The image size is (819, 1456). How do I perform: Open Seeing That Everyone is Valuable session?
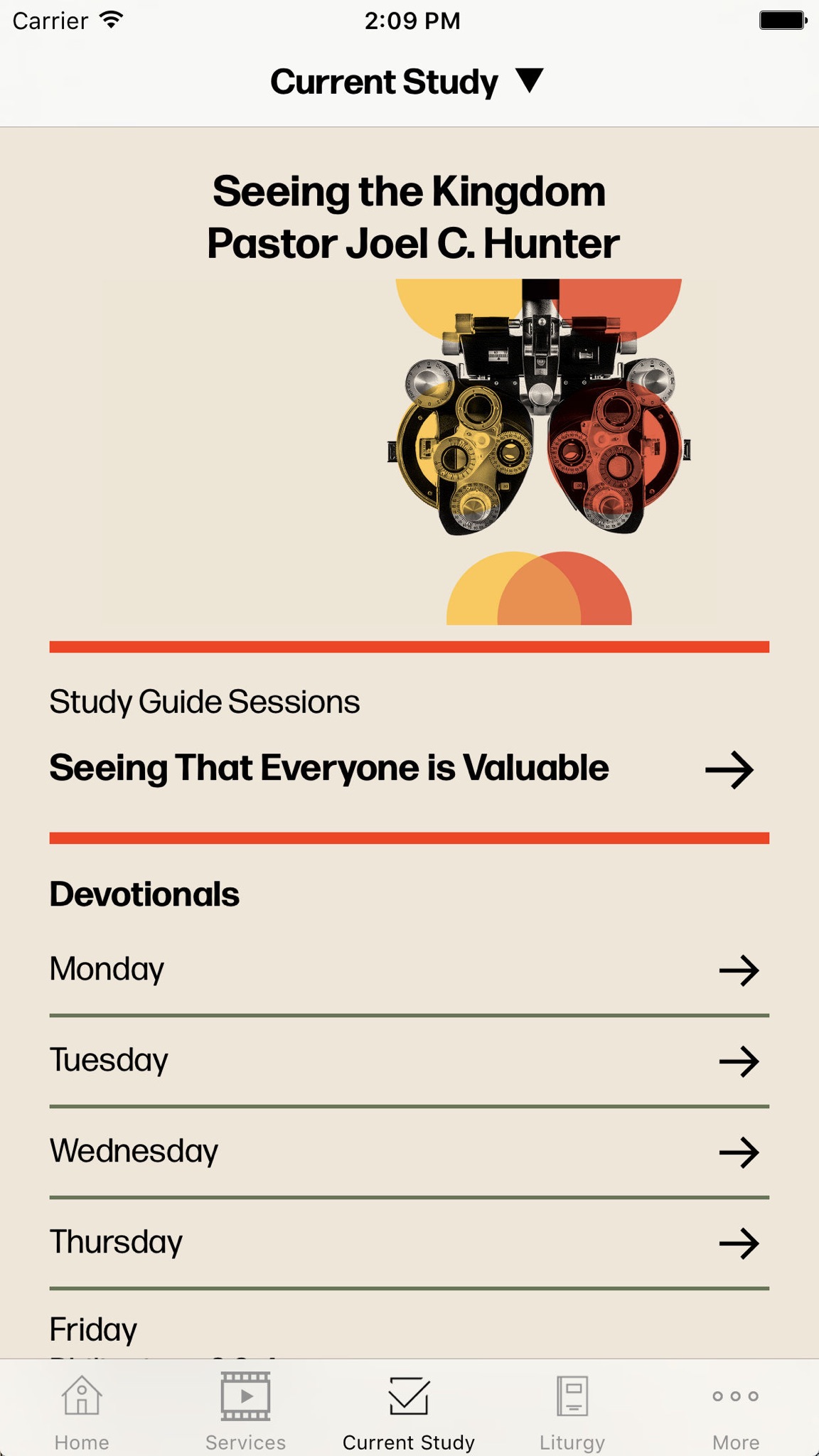pyautogui.click(x=409, y=769)
